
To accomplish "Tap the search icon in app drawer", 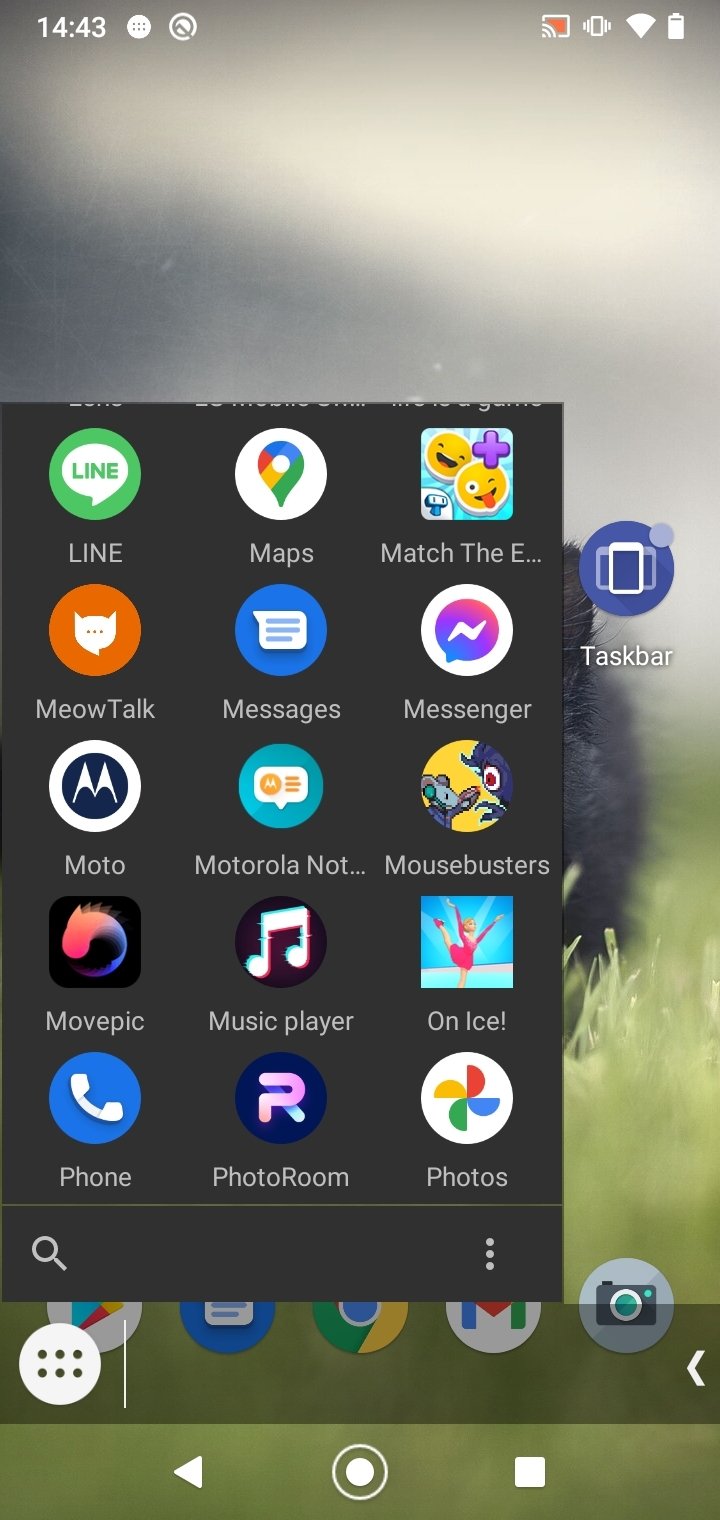I will pyautogui.click(x=49, y=1253).
